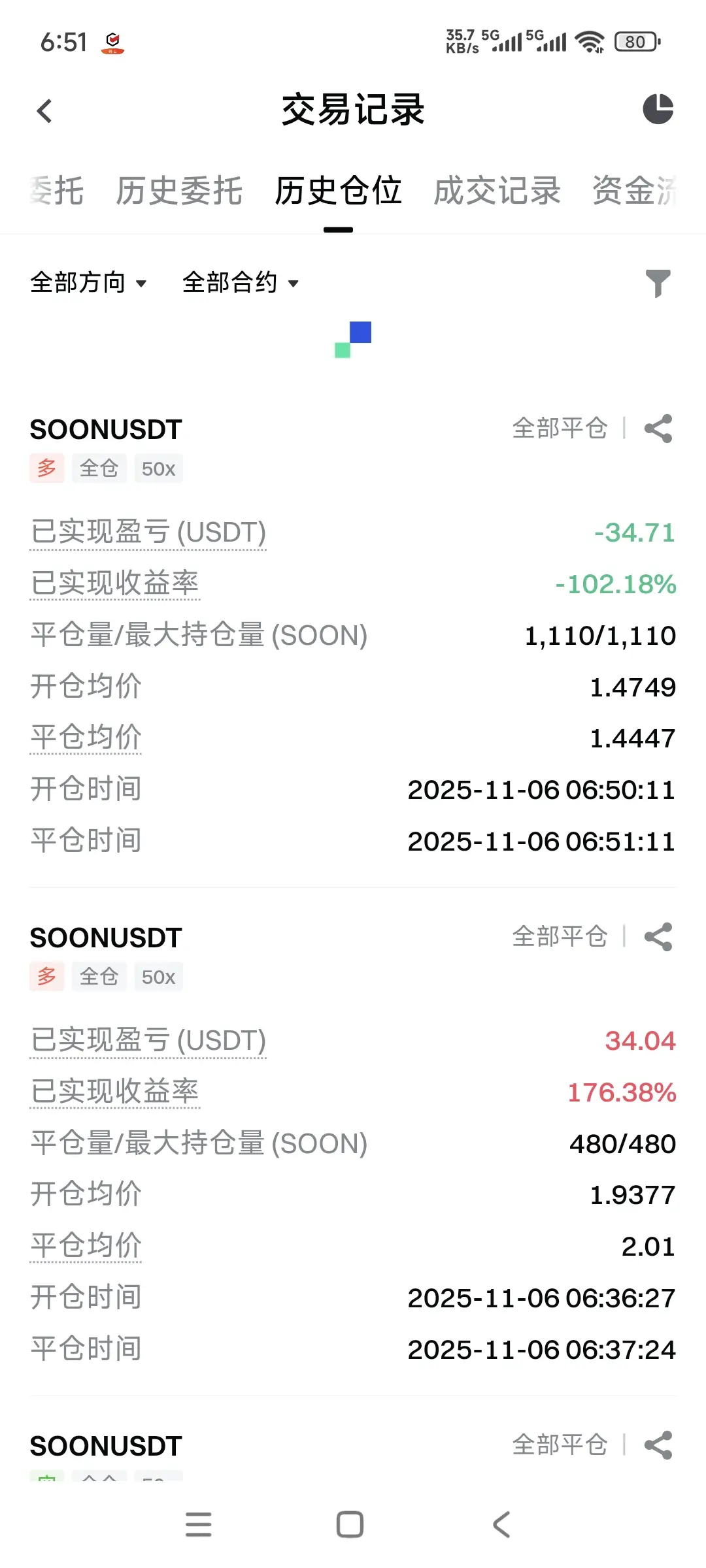706x1568 pixels.
Task: Tap 已实现盈亏 (USDT) label above -34.71
Action: tap(148, 532)
